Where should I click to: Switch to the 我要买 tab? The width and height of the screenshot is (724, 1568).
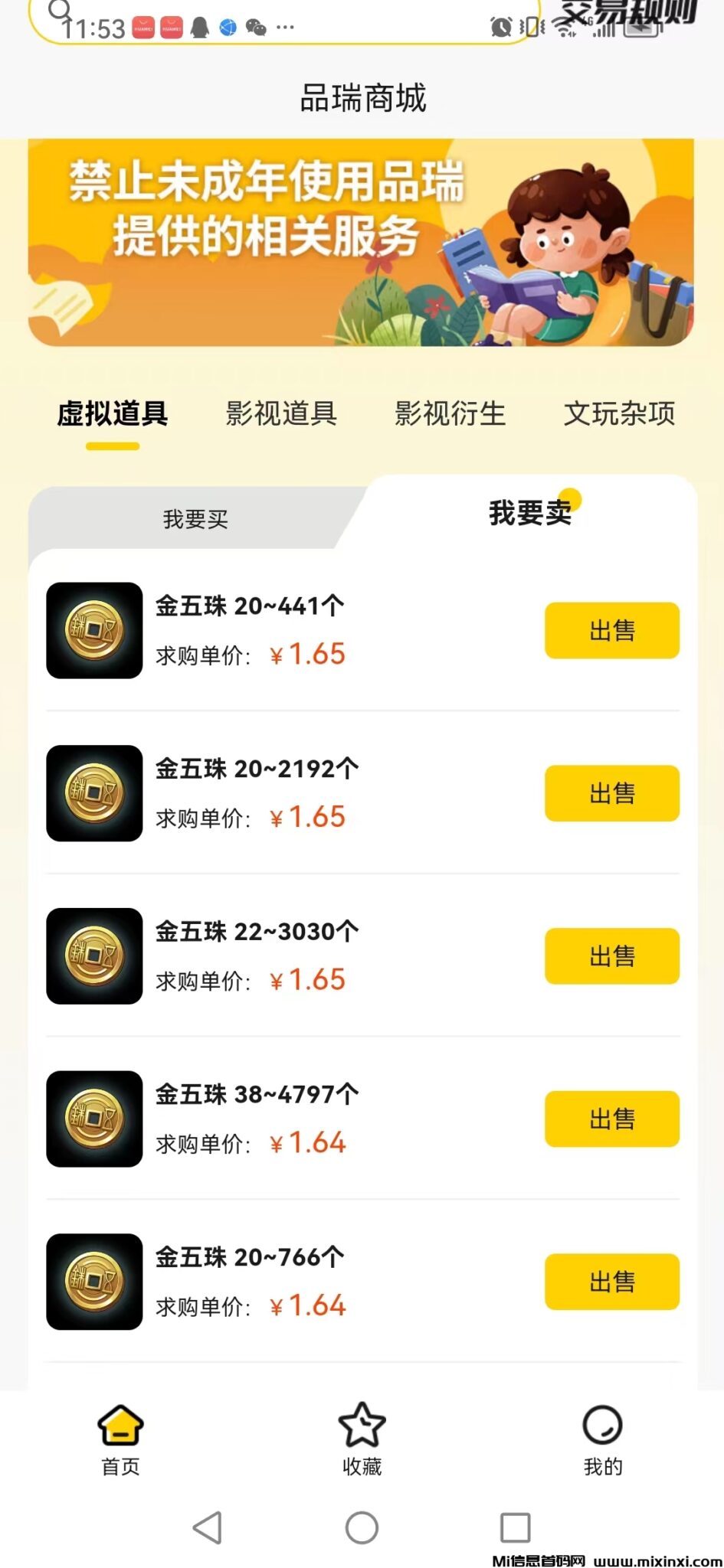(197, 519)
